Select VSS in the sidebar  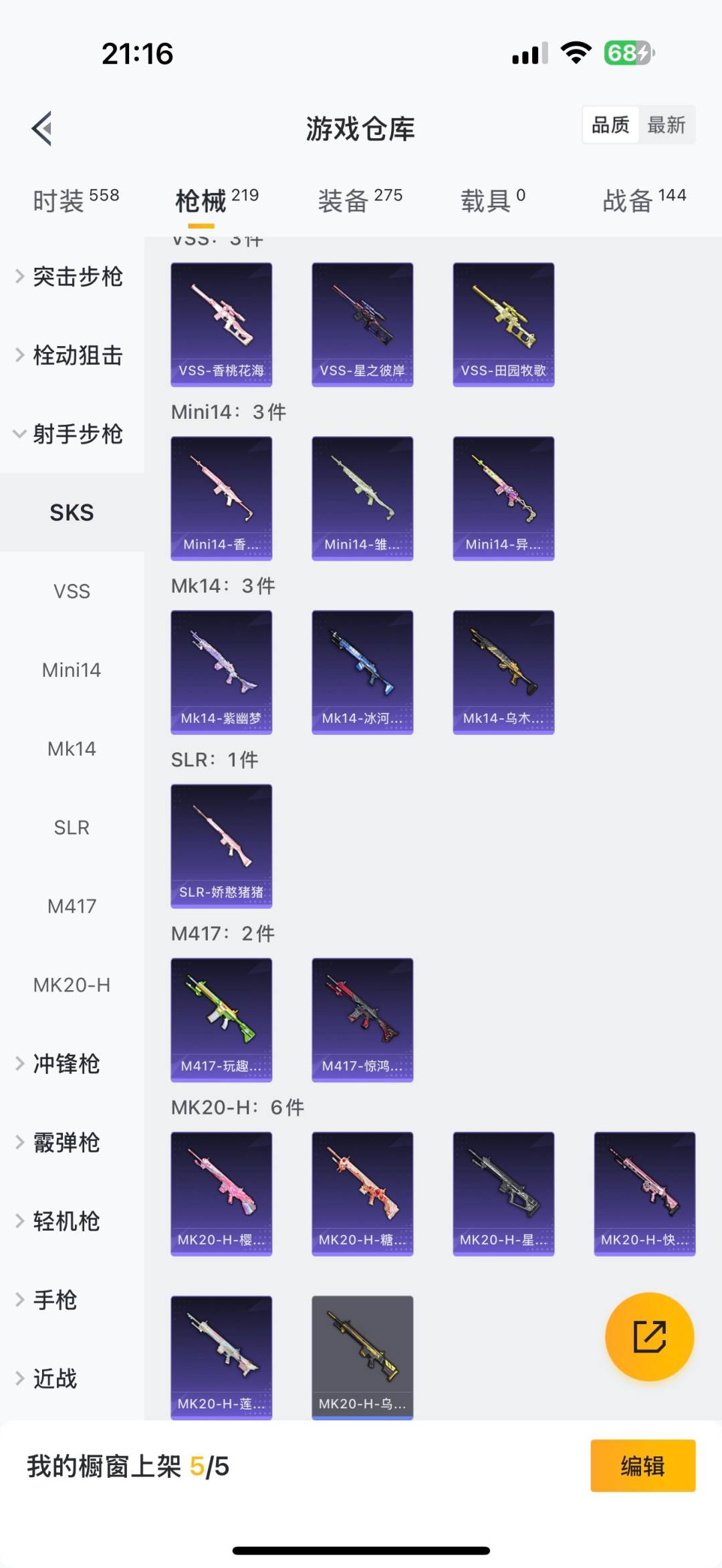(72, 591)
